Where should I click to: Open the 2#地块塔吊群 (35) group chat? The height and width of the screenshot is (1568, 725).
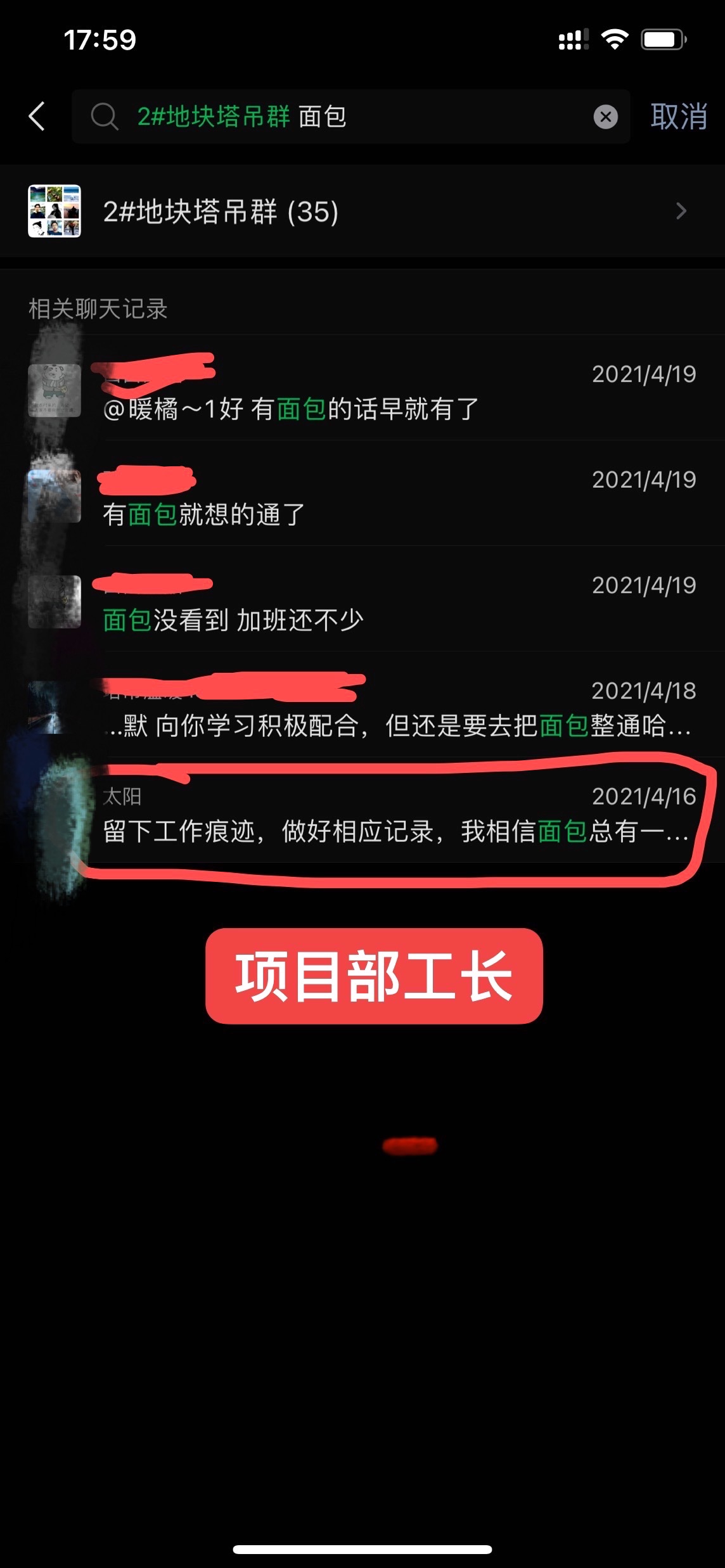pos(362,211)
